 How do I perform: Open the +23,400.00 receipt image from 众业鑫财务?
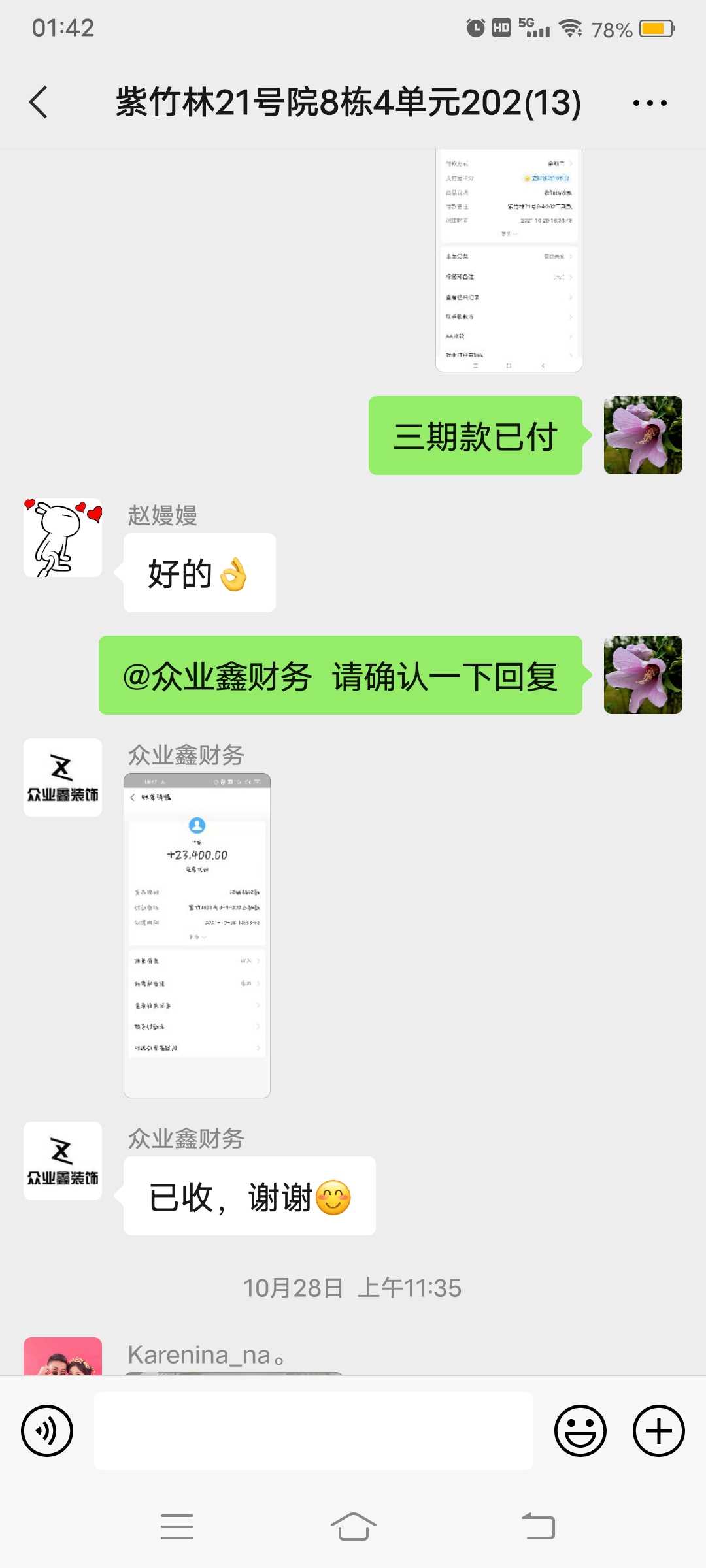tap(197, 935)
